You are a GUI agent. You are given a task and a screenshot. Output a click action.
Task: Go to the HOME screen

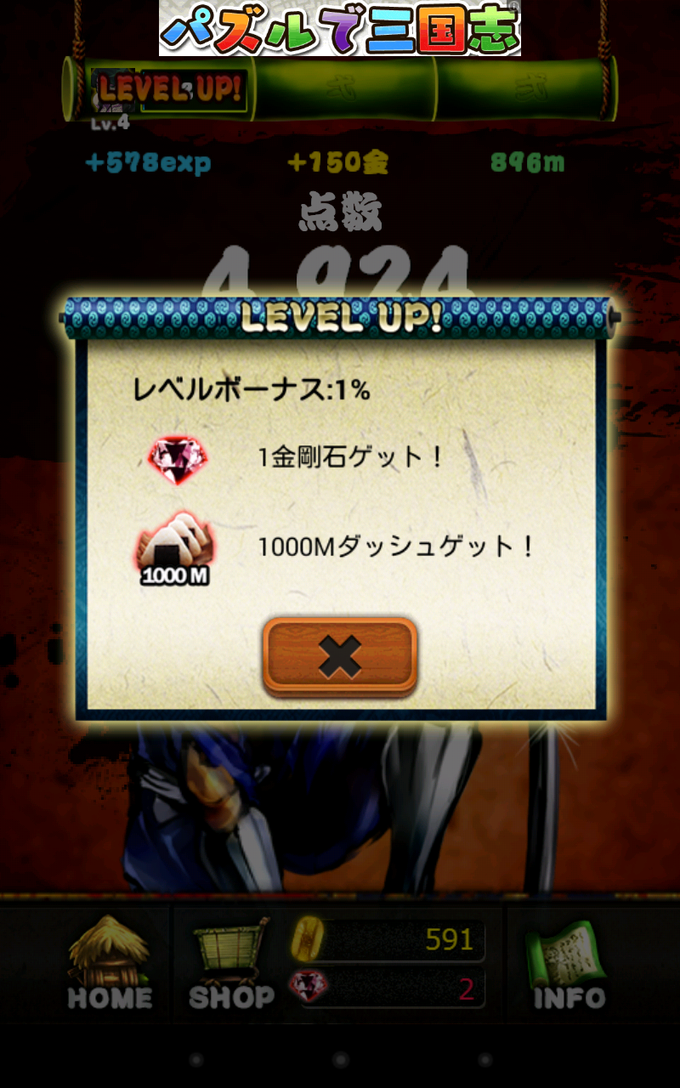coord(110,962)
